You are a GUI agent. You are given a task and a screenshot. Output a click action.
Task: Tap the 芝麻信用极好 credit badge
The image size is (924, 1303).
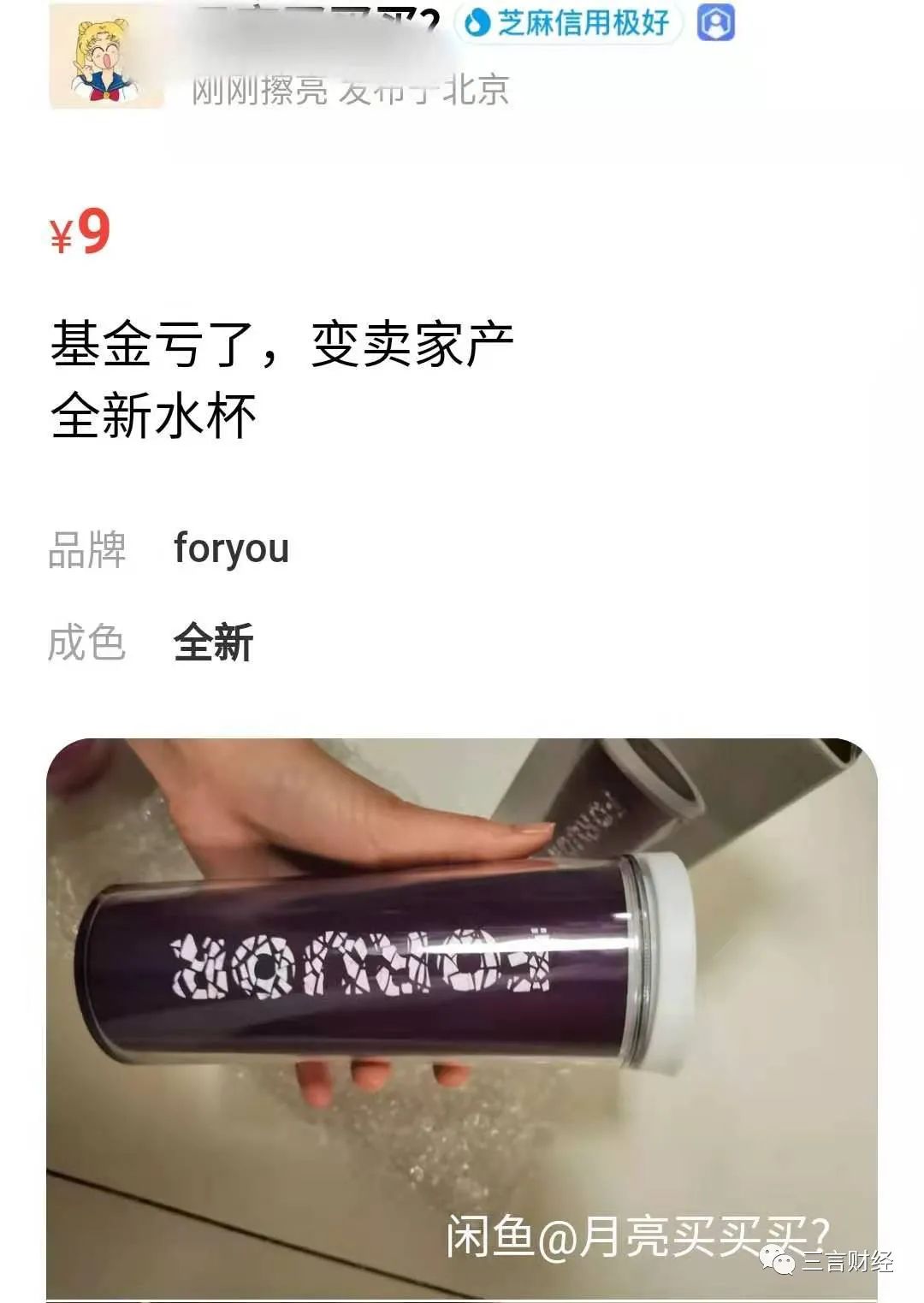pyautogui.click(x=568, y=23)
